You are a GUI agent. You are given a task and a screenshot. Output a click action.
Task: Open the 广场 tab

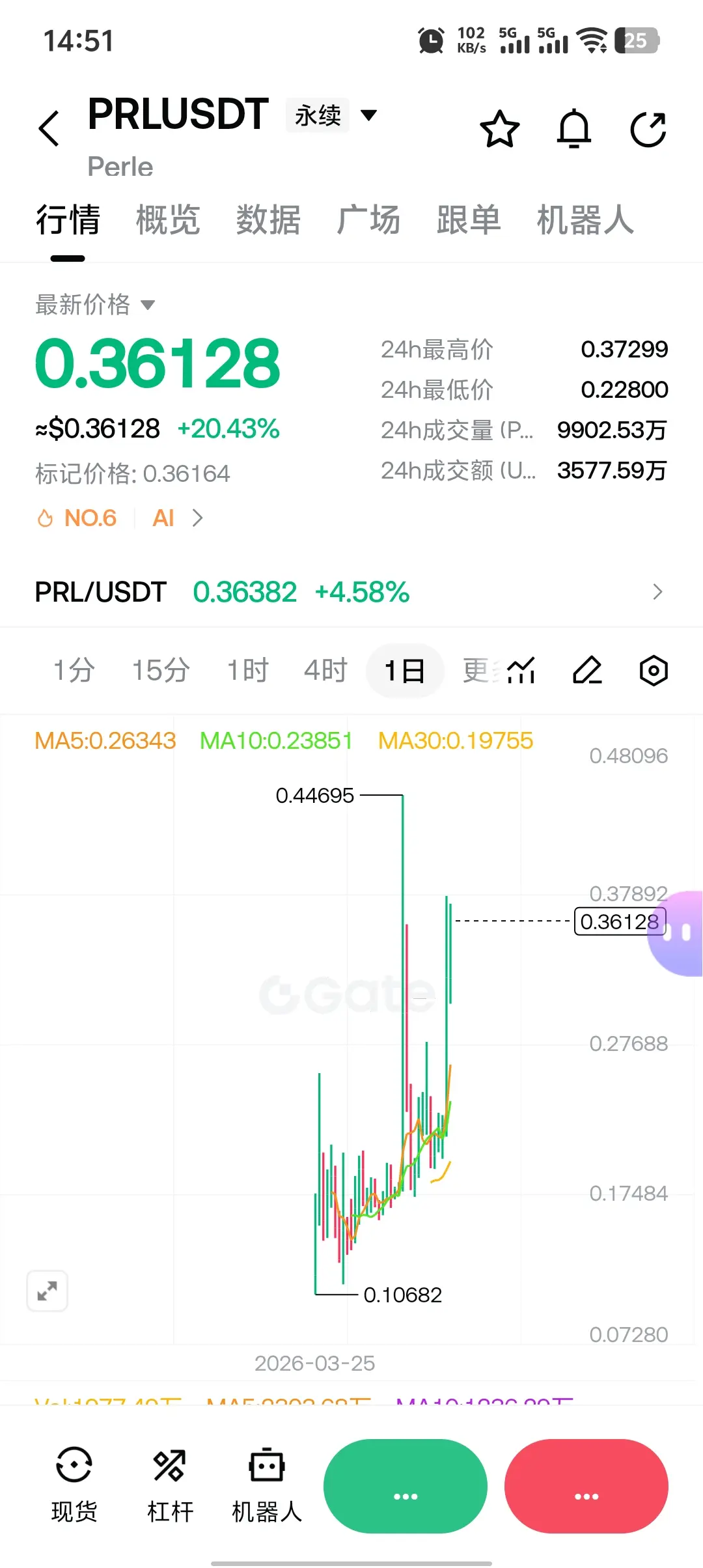tap(368, 219)
